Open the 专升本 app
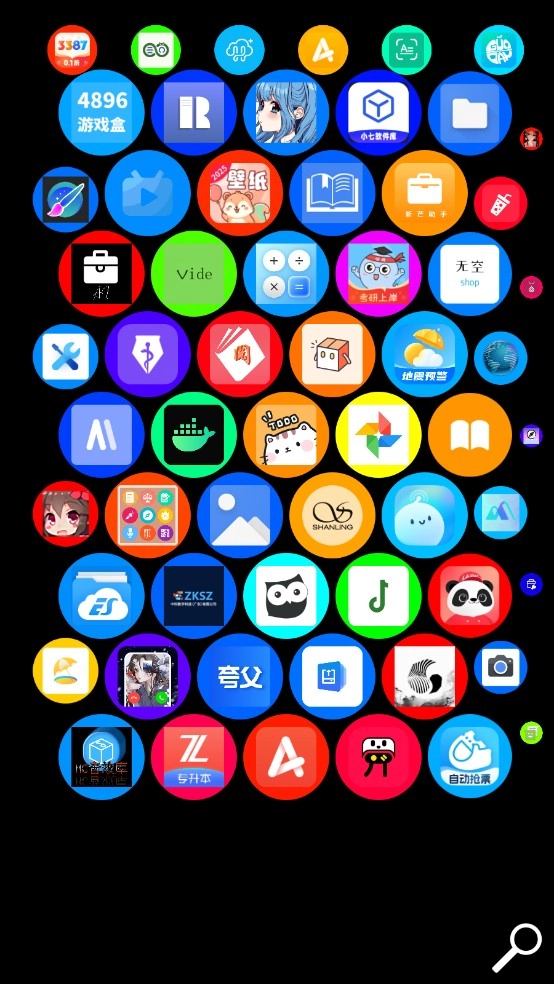The width and height of the screenshot is (554, 984). [194, 757]
